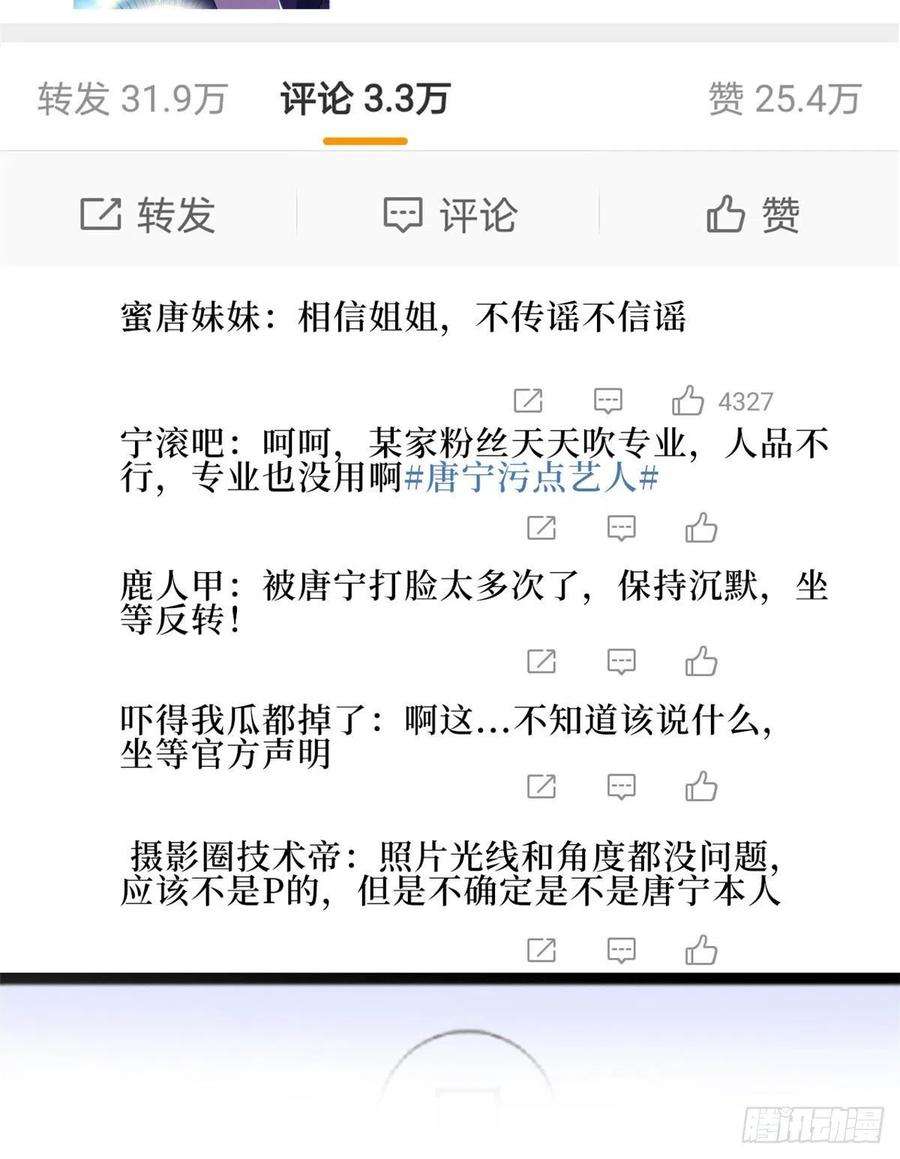This screenshot has width=900, height=1159.
Task: Click the repost icon under 蜜唐妹妹's comment
Action: [x=531, y=400]
